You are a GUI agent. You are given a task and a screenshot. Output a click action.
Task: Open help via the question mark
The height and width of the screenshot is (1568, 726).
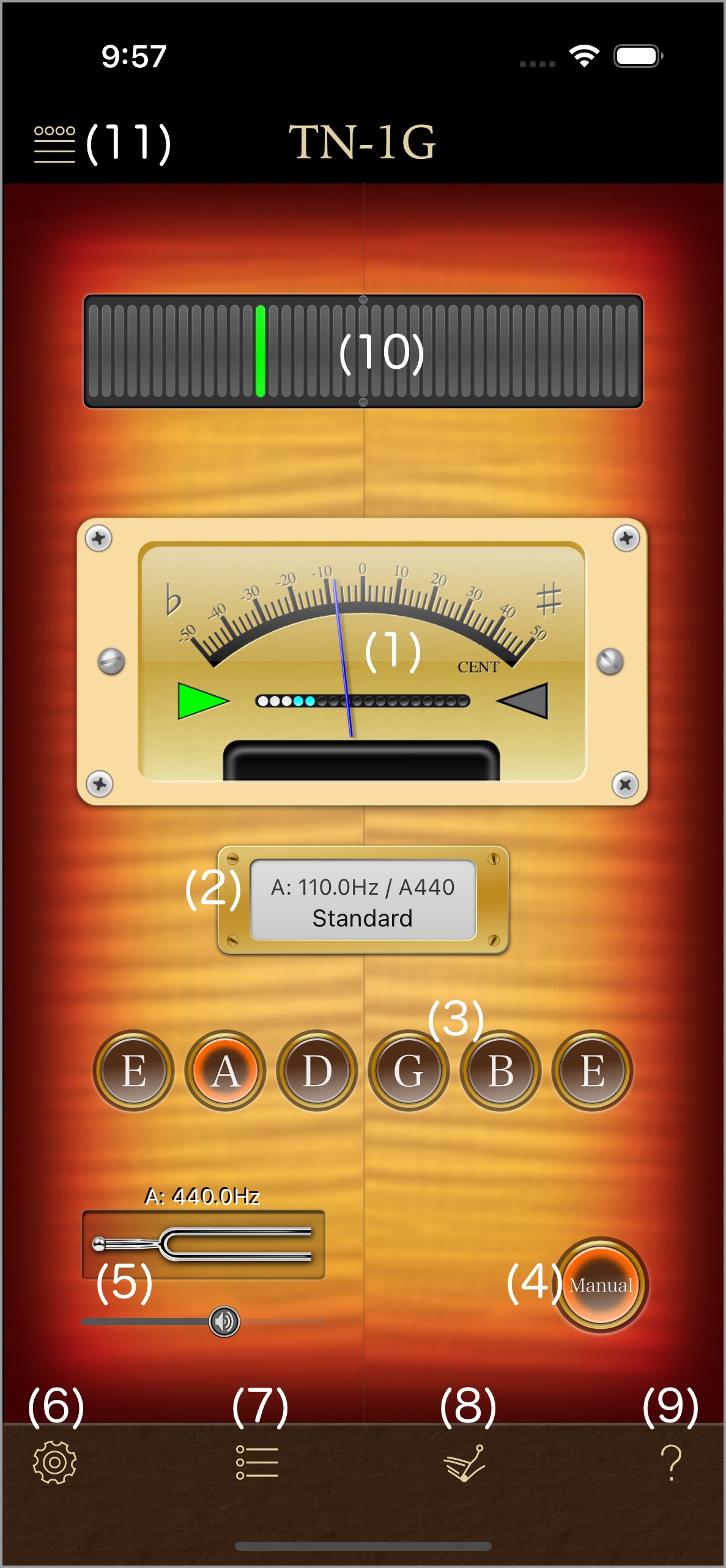point(671,1462)
